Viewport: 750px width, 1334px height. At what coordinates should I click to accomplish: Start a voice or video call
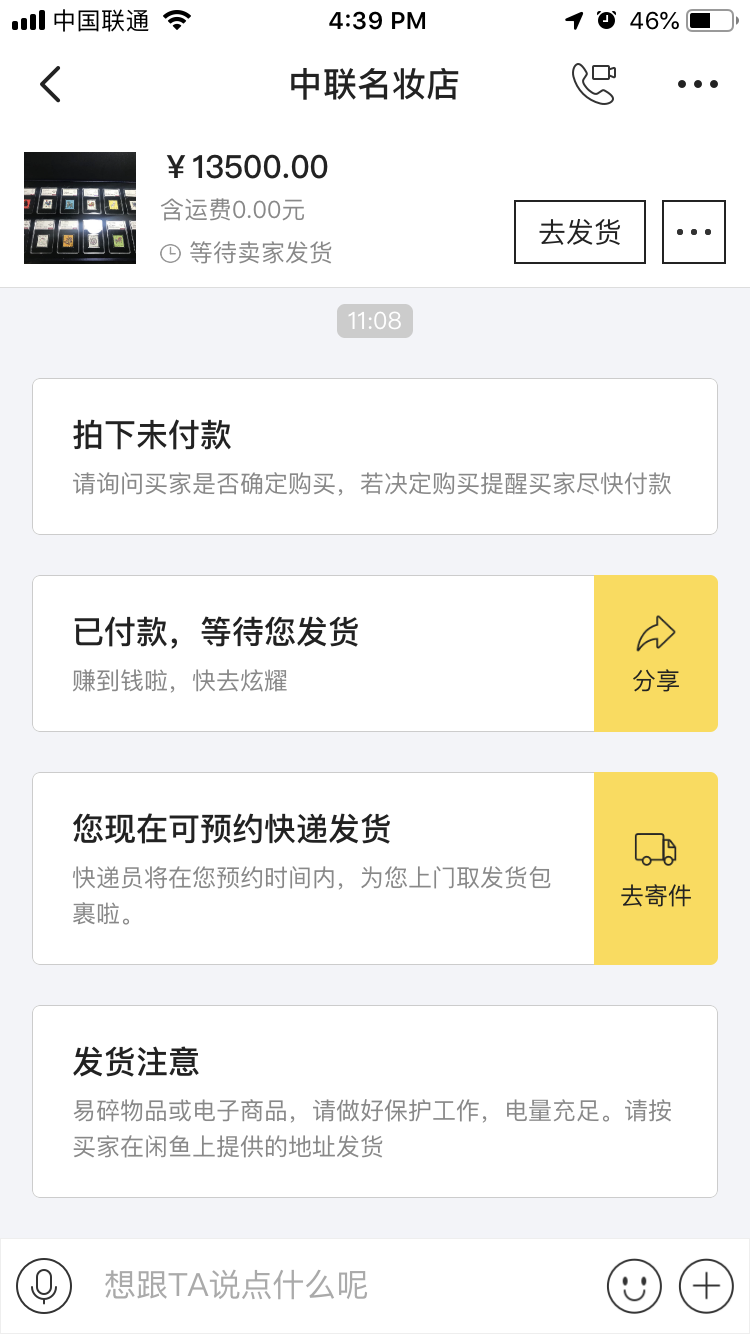pyautogui.click(x=593, y=84)
